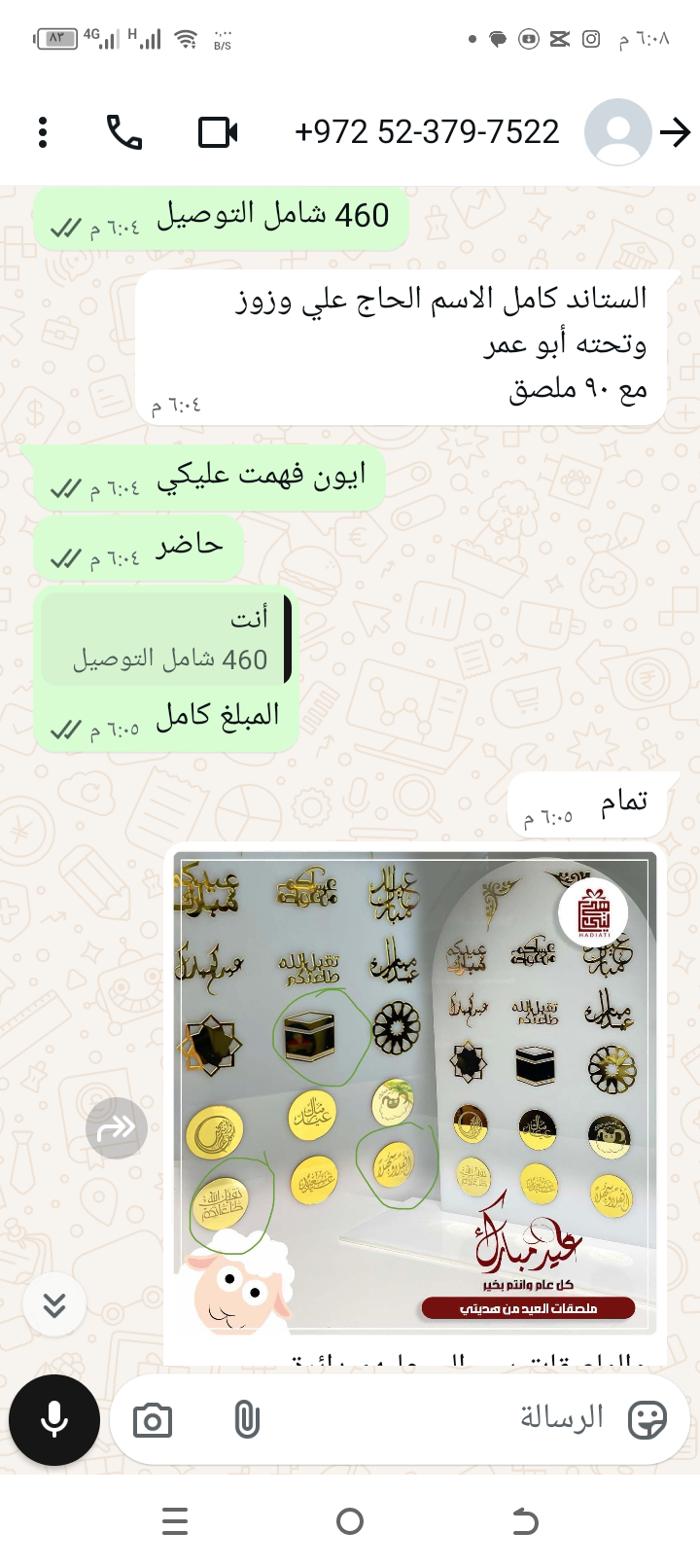Open the contact's profile picture

coord(617,132)
